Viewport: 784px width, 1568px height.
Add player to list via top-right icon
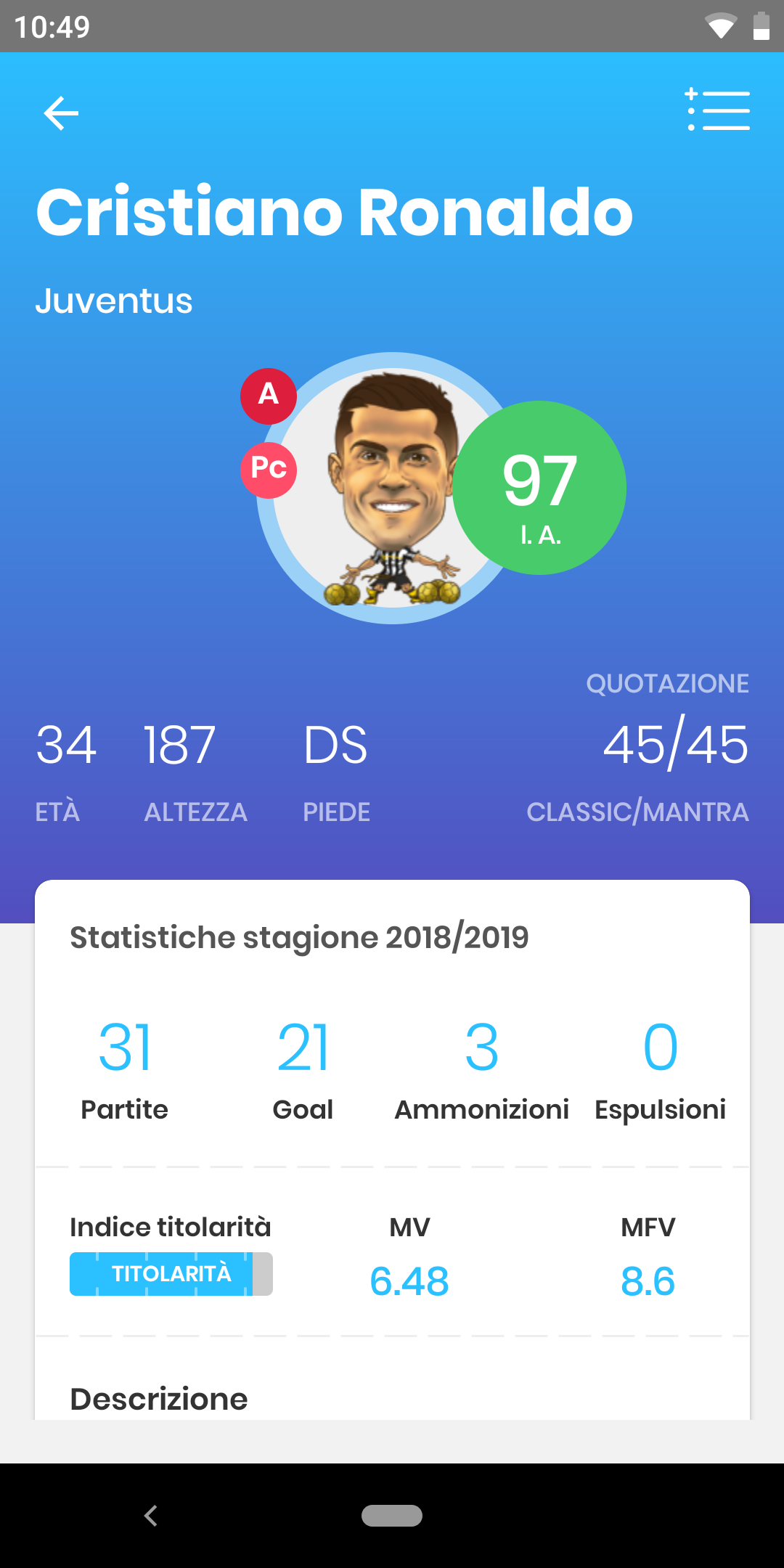tap(718, 111)
